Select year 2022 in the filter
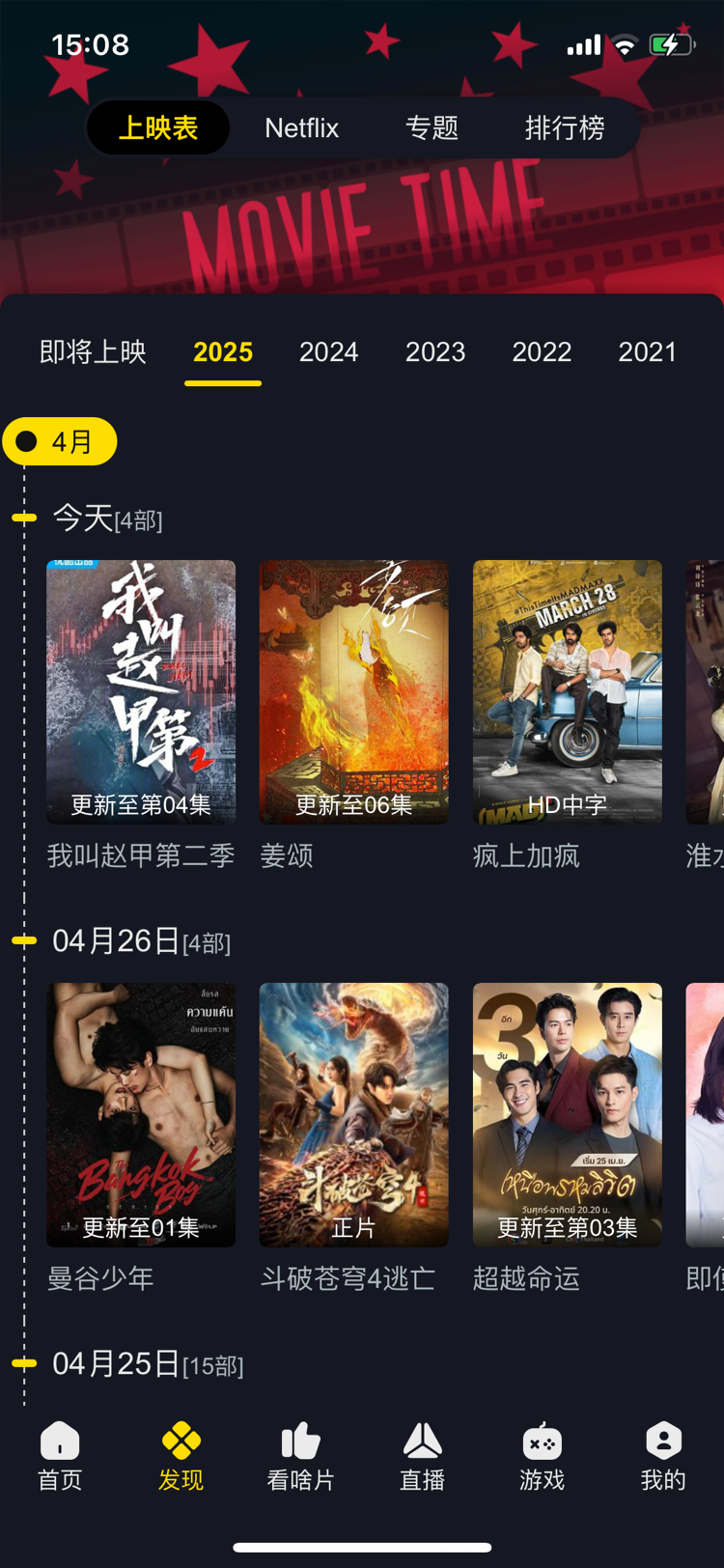724x1568 pixels. click(x=542, y=351)
